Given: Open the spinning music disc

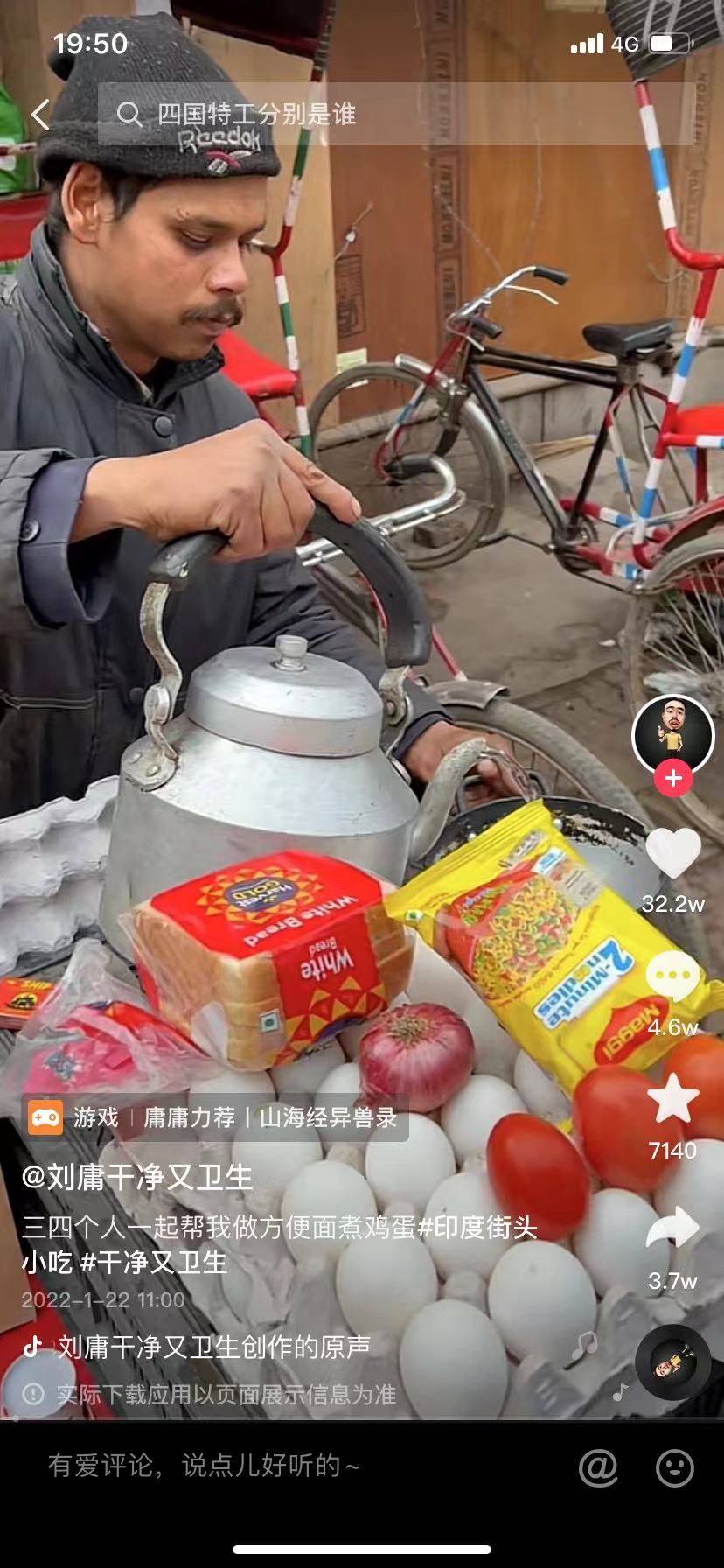Looking at the screenshot, I should (x=672, y=1363).
